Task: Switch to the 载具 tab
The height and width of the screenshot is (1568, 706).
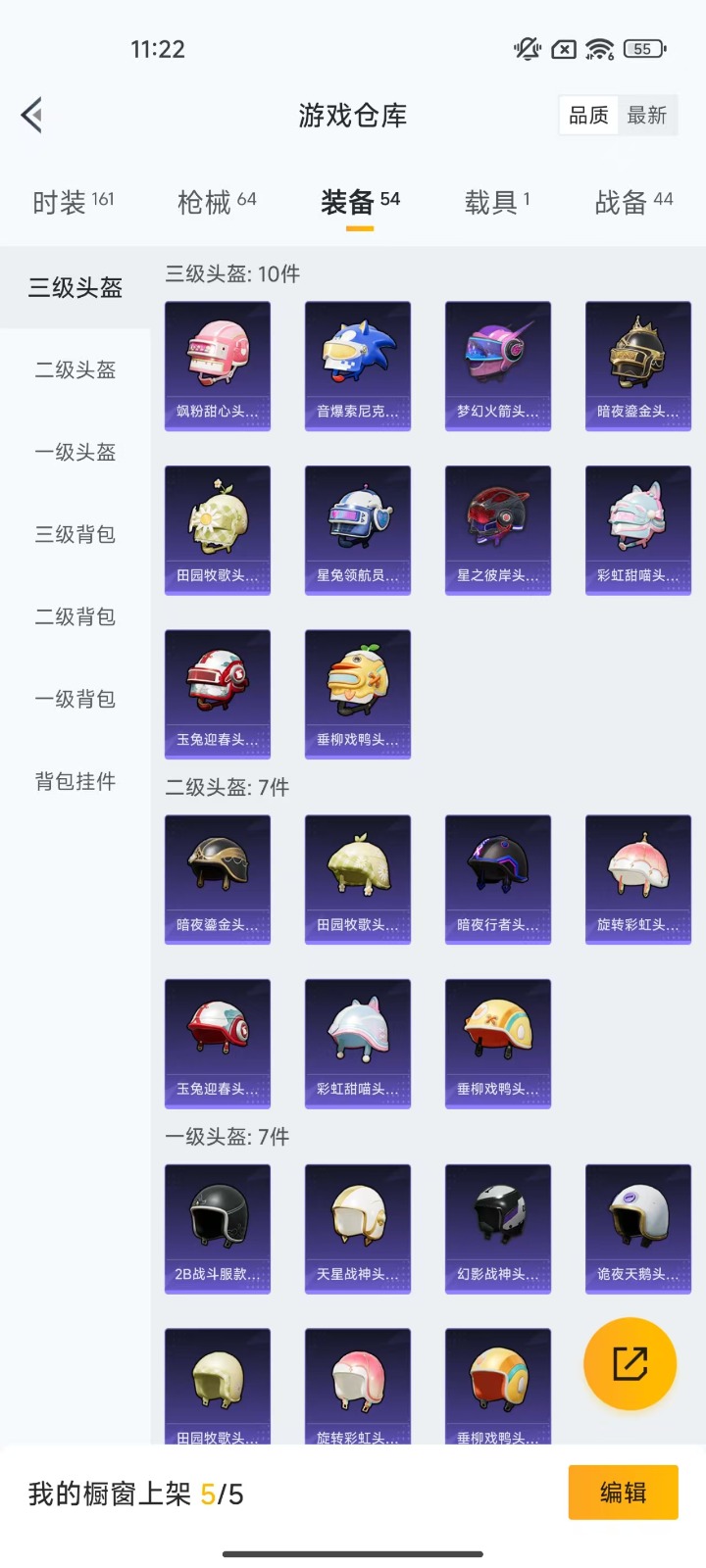Action: click(497, 202)
